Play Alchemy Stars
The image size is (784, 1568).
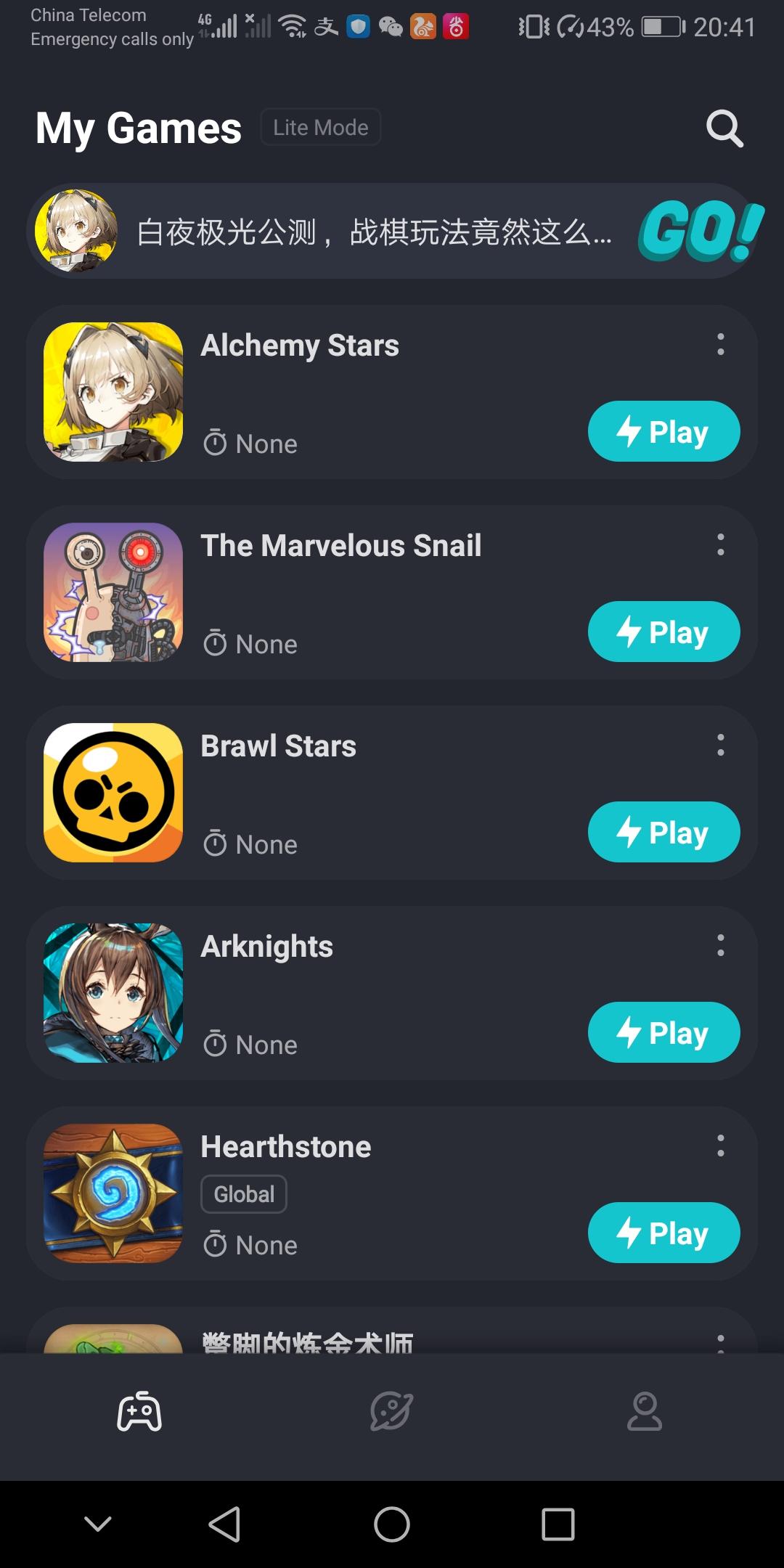(663, 431)
